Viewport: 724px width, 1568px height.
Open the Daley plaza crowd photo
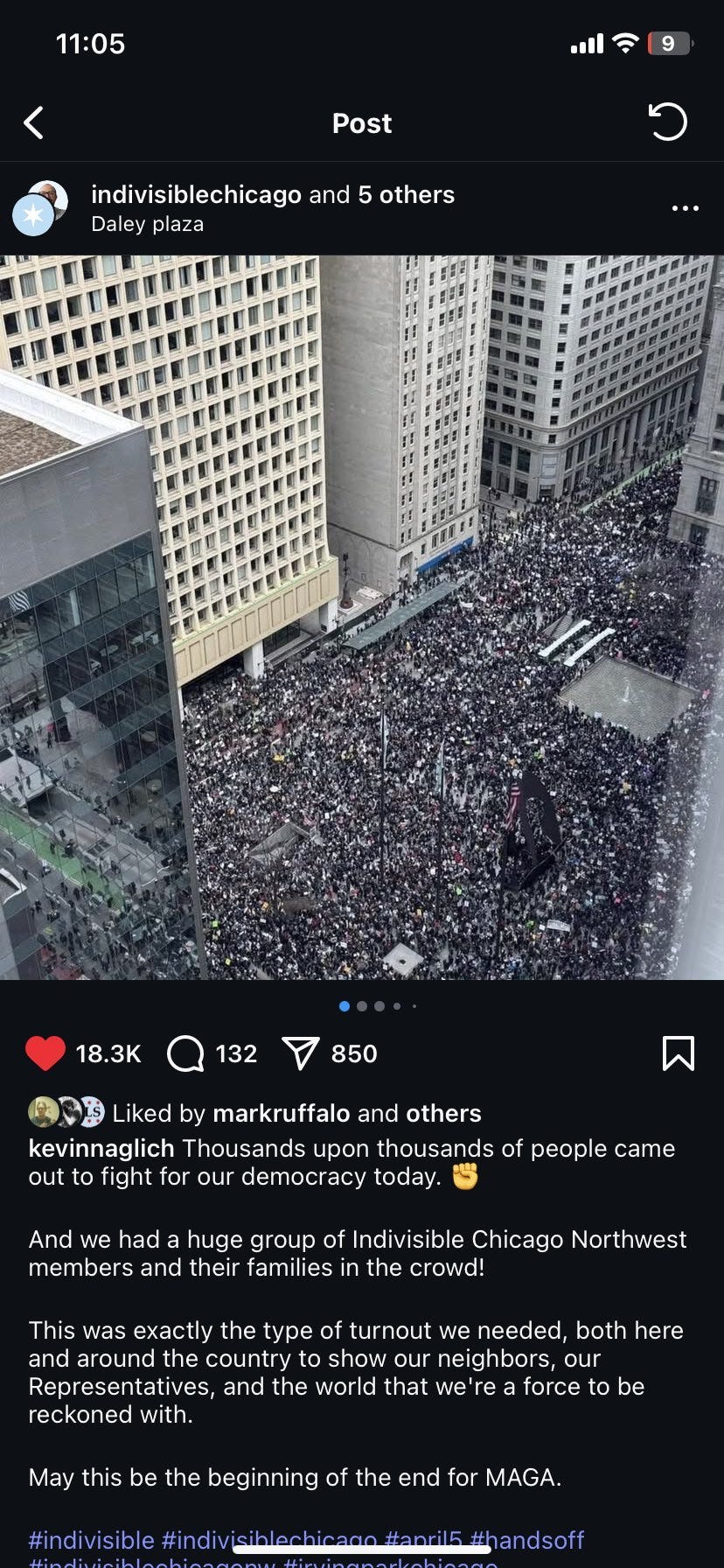click(x=362, y=617)
